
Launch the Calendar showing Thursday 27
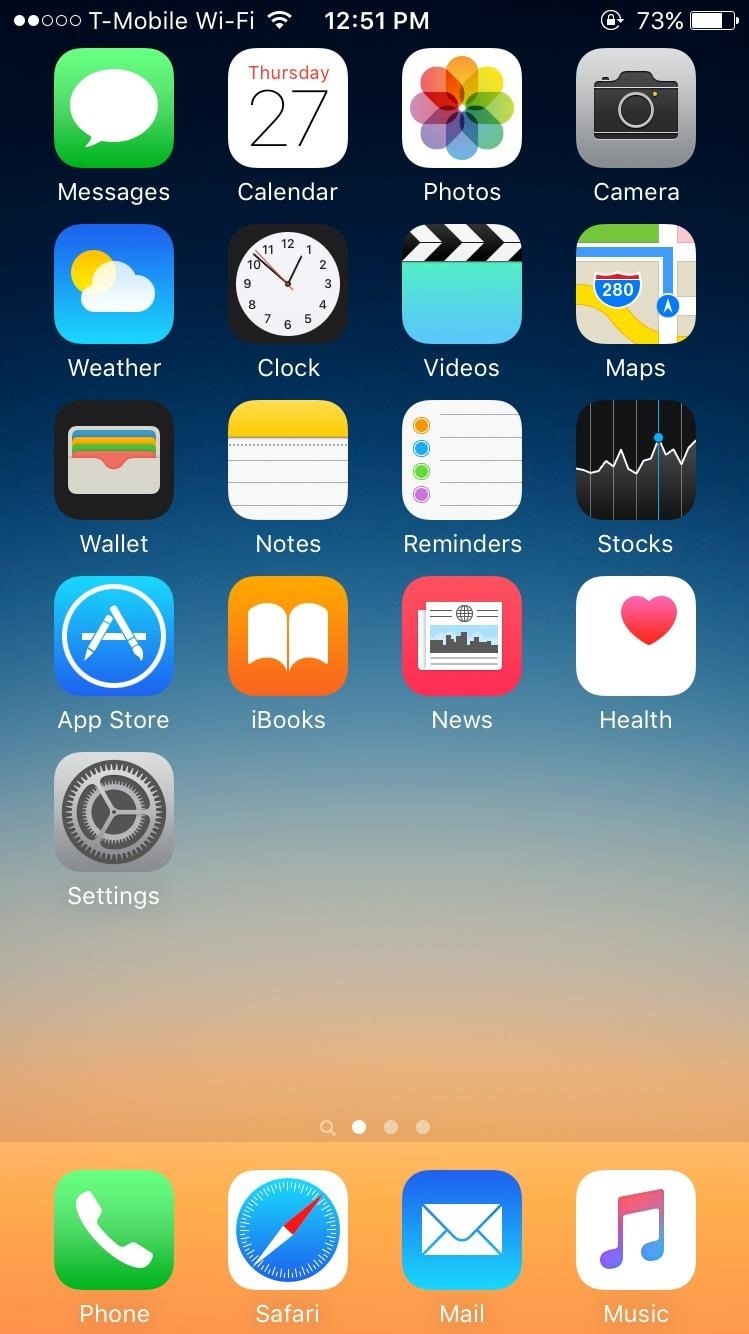pyautogui.click(x=287, y=108)
